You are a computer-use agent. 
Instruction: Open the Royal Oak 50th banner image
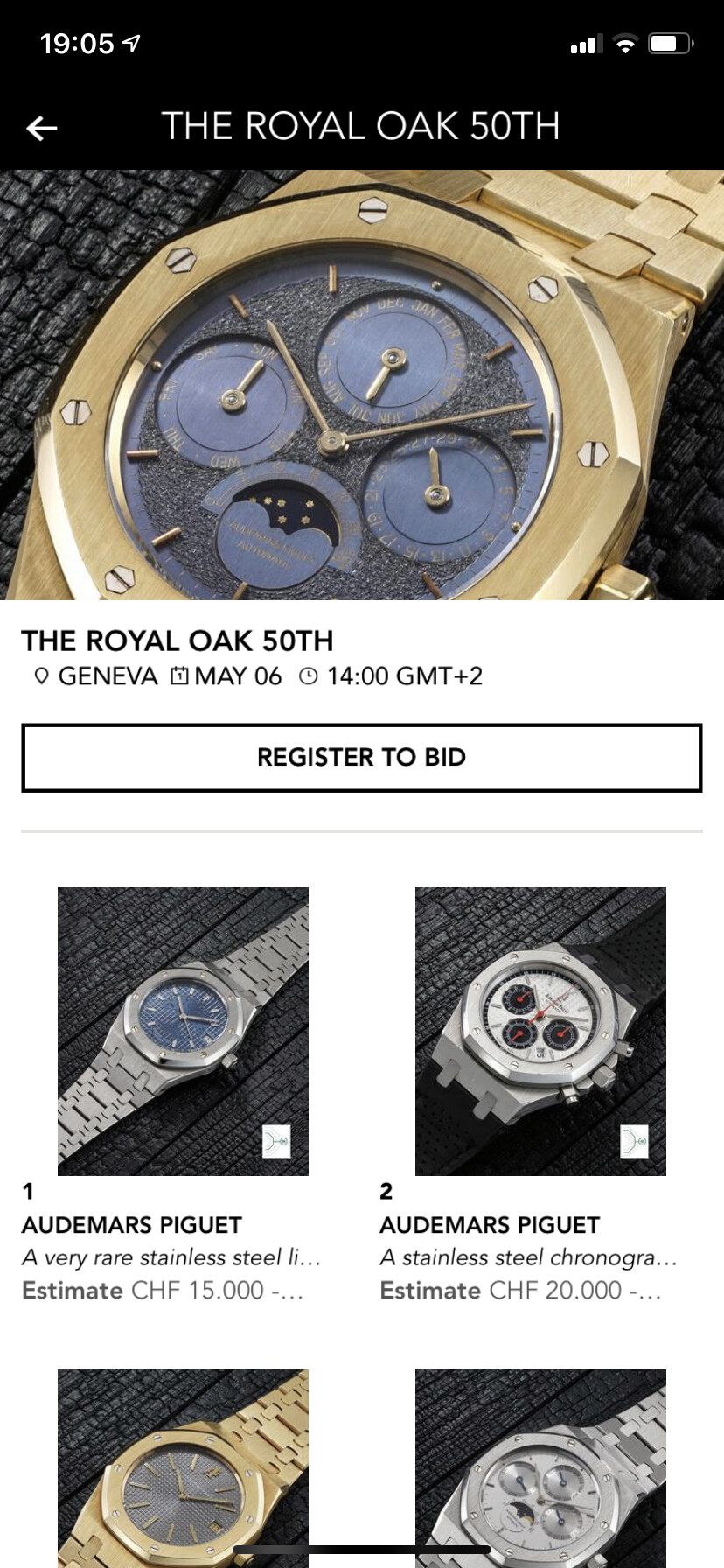click(x=362, y=385)
